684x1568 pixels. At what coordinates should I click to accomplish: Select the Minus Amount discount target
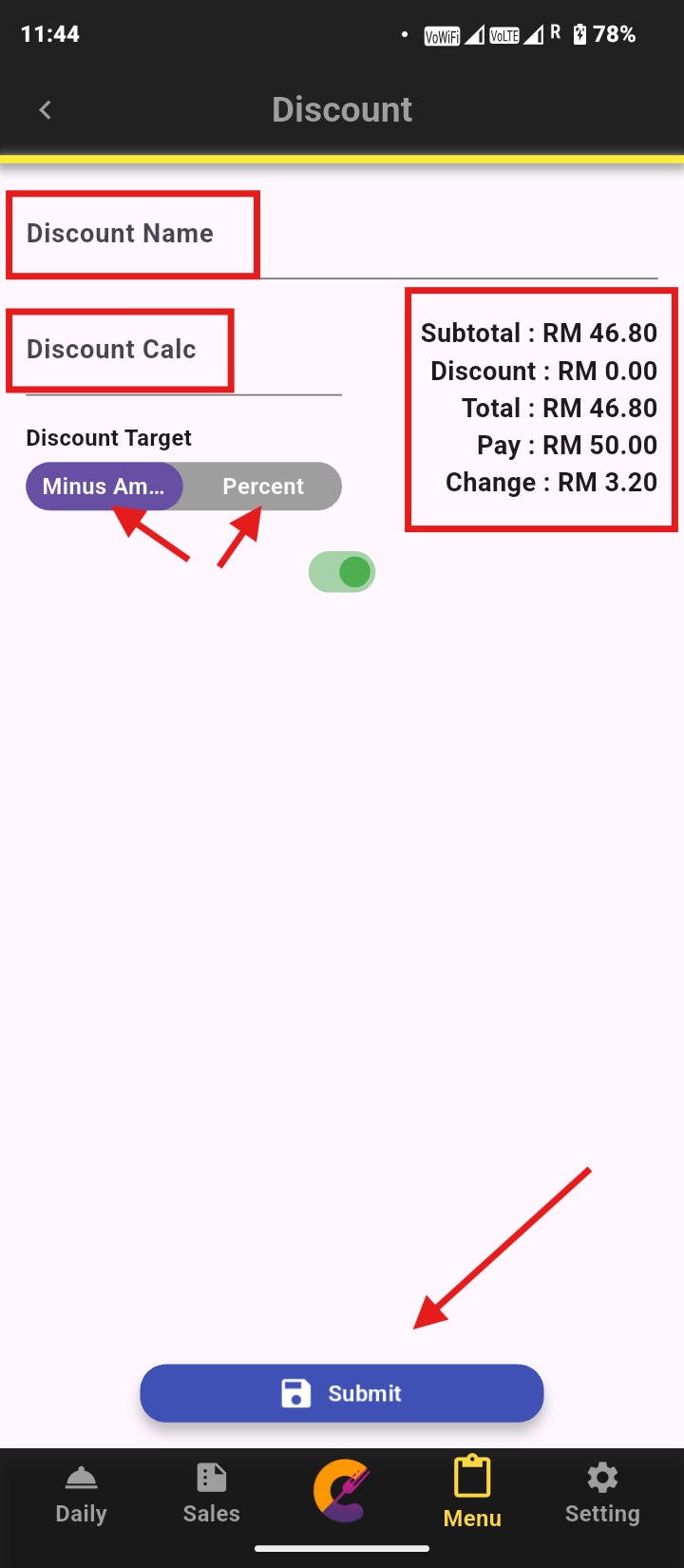[104, 487]
